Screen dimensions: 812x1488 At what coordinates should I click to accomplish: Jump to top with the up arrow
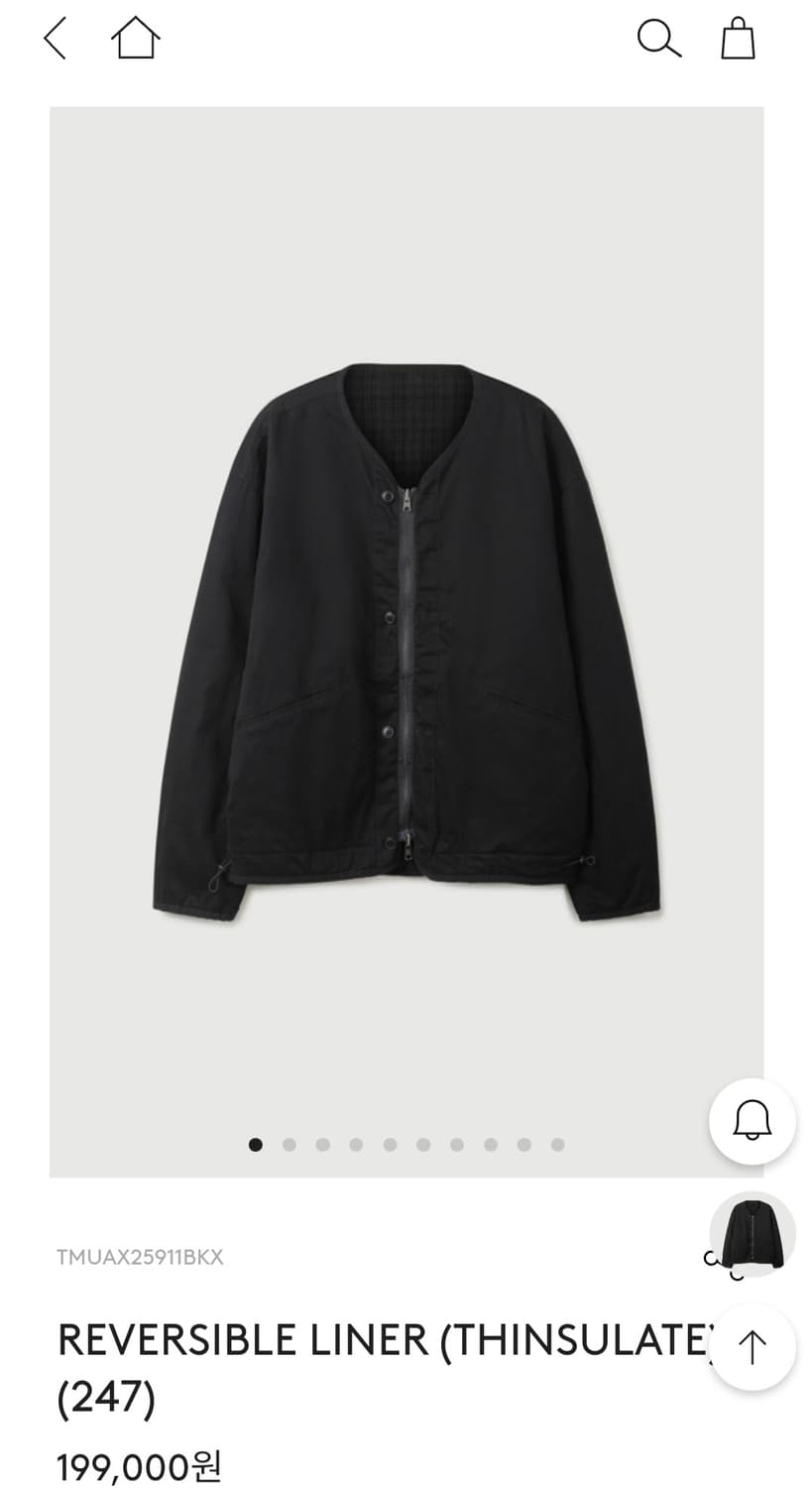(752, 1347)
